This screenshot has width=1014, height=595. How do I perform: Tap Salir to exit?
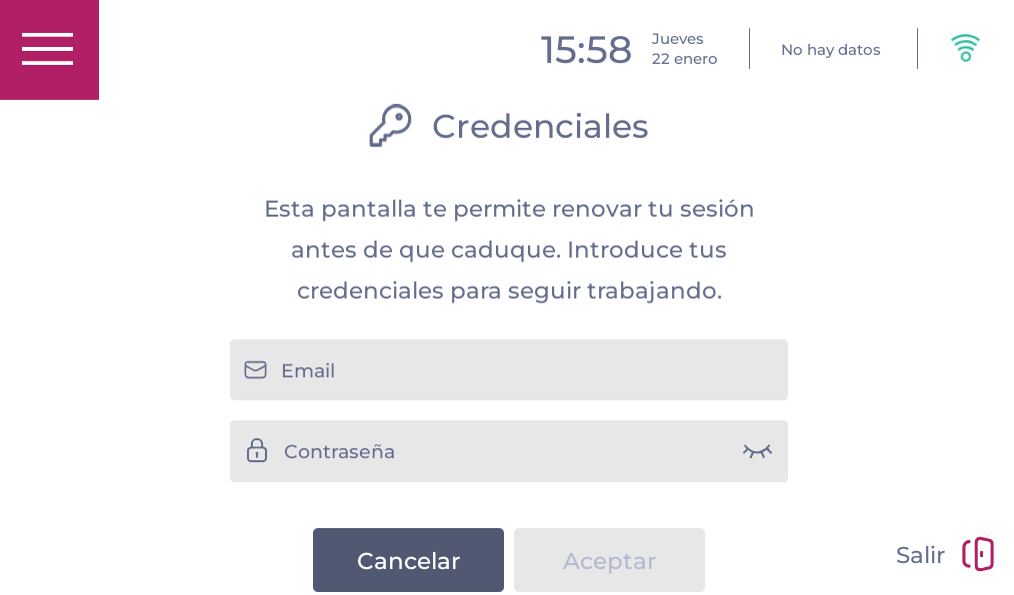944,554
